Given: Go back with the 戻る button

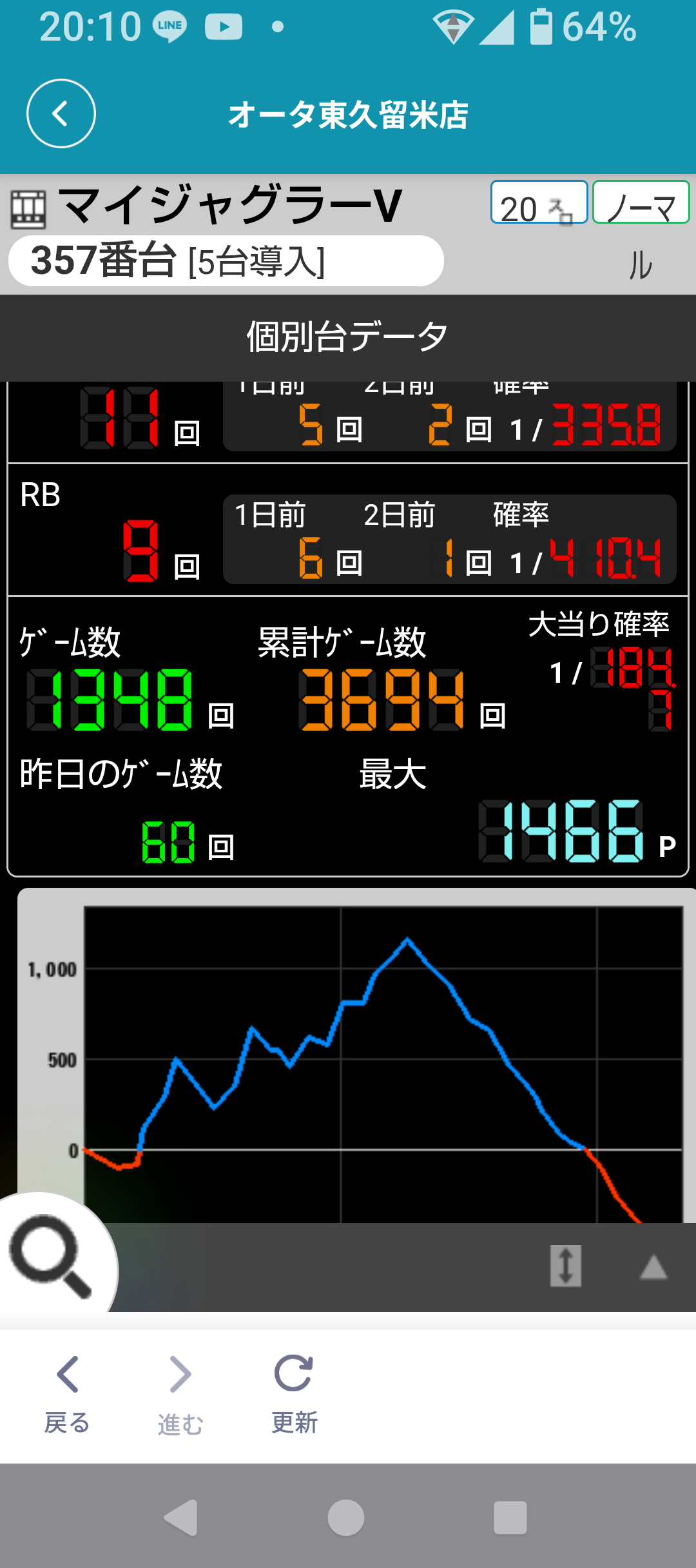Looking at the screenshot, I should point(67,1394).
